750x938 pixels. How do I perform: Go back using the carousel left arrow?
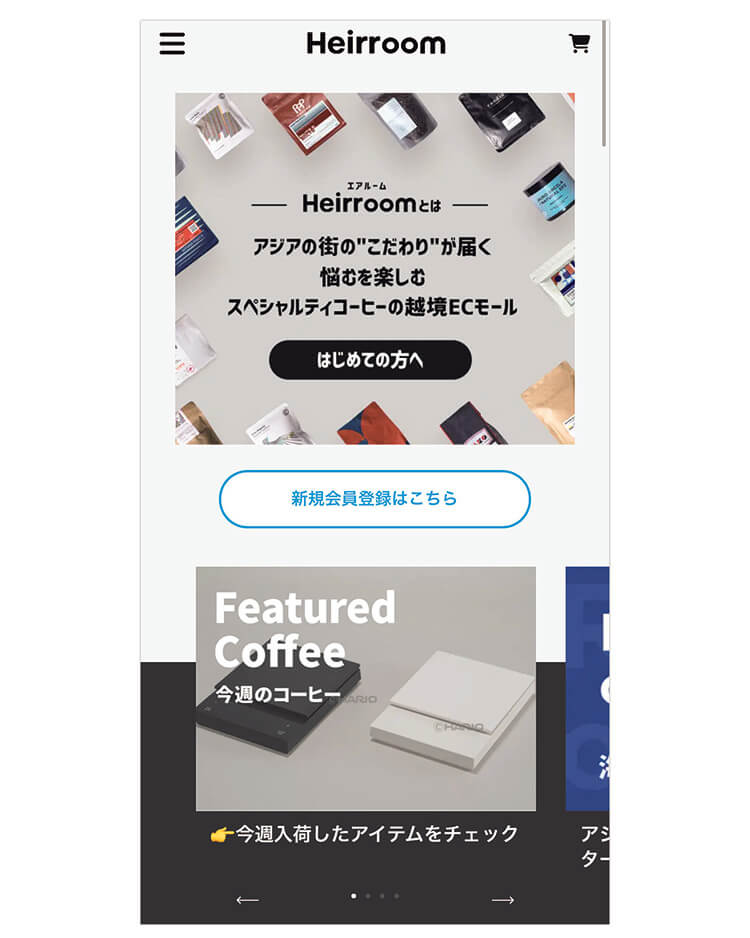click(246, 899)
